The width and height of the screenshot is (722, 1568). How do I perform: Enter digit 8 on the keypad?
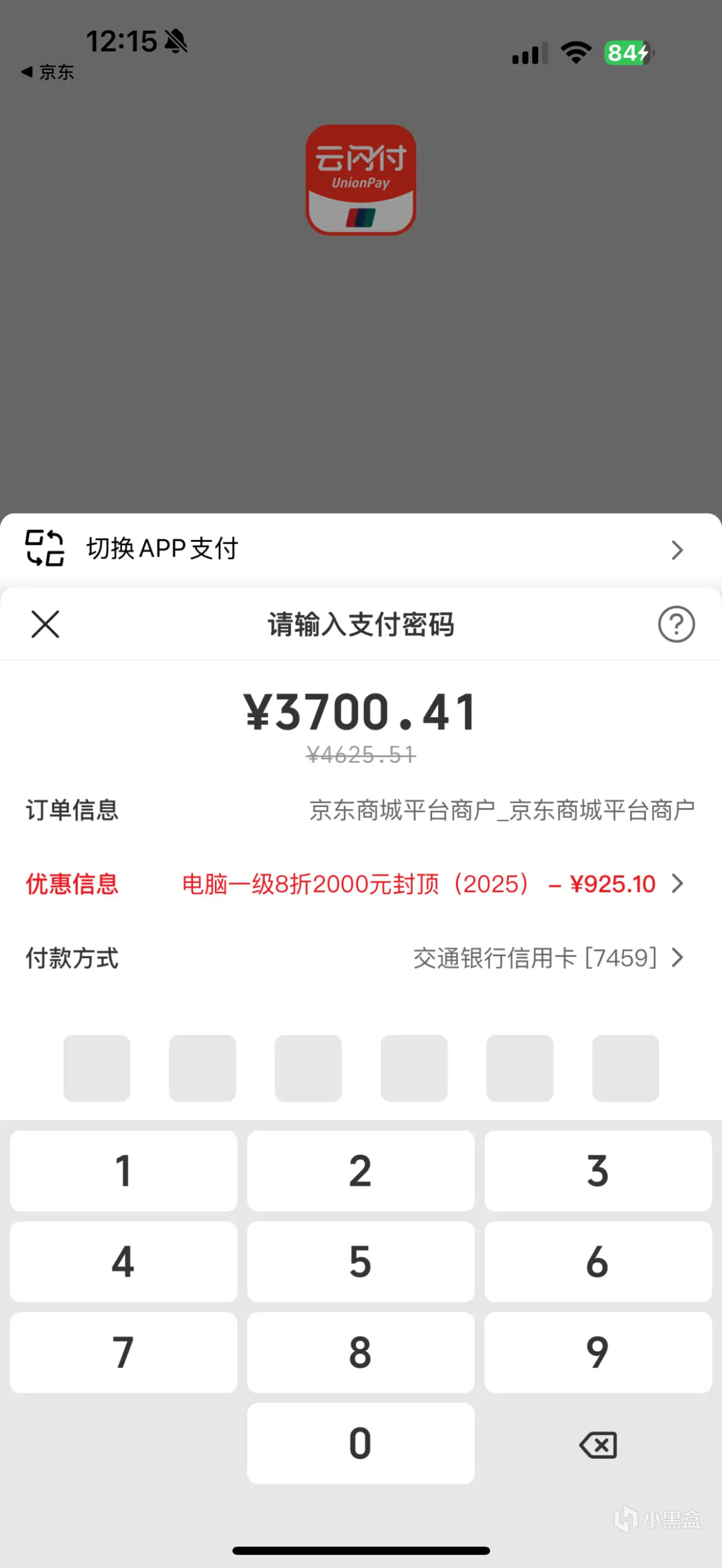pyautogui.click(x=360, y=1352)
